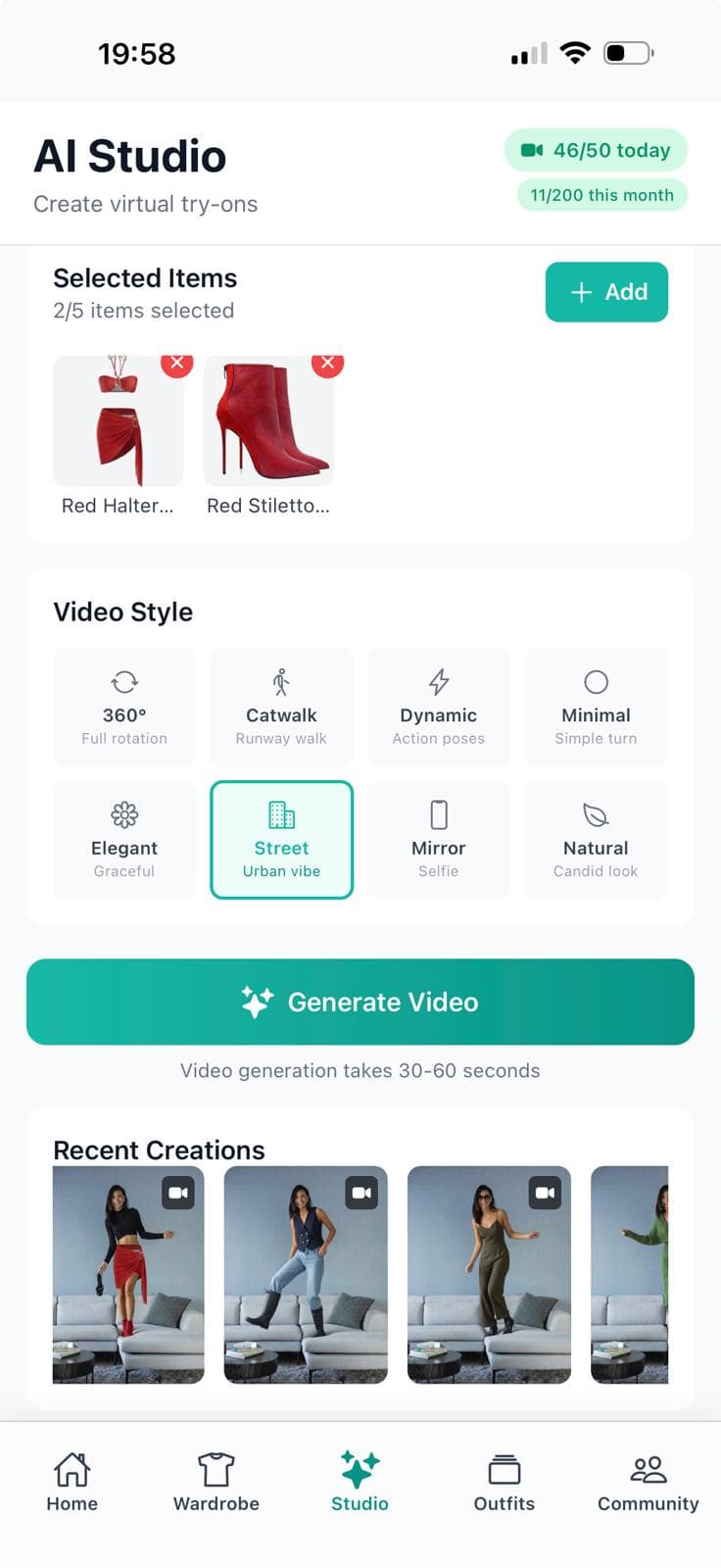
Task: Select the Minimal Simple turn style
Action: tap(596, 707)
